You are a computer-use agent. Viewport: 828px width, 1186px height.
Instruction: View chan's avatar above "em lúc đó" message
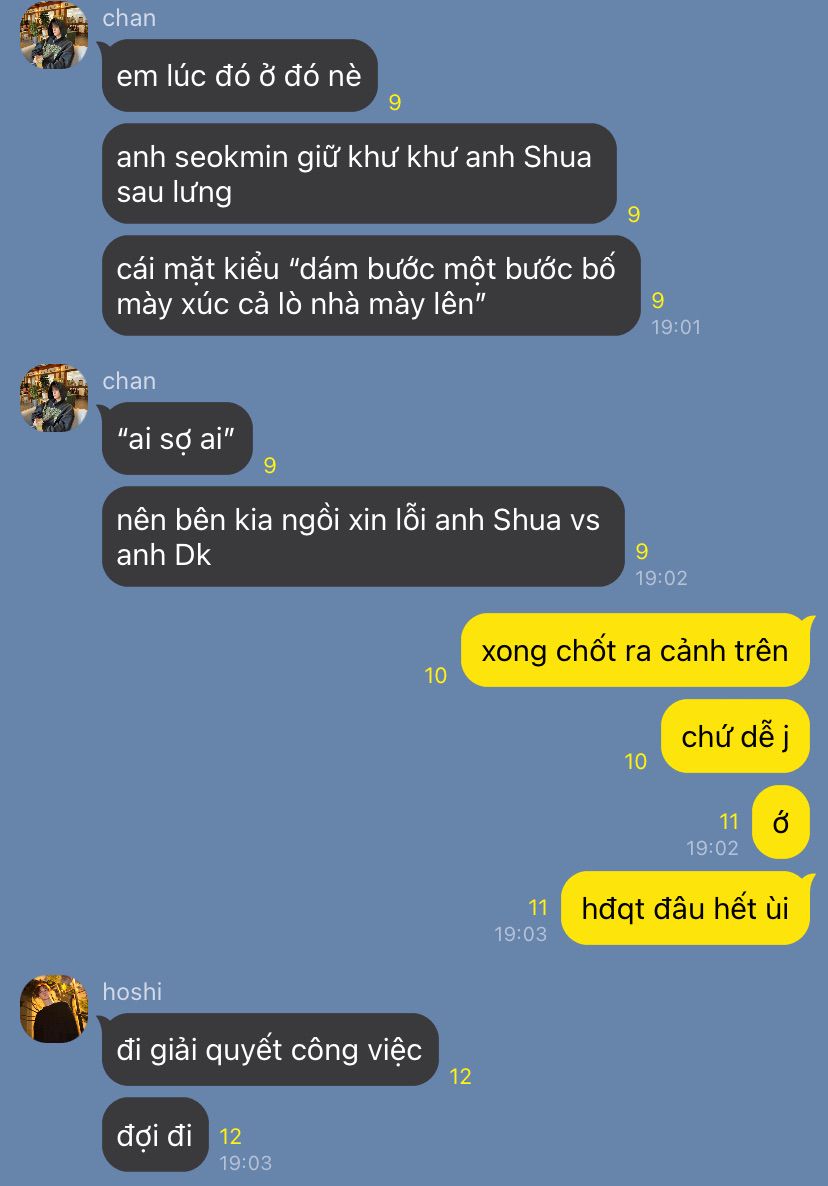[x=54, y=35]
